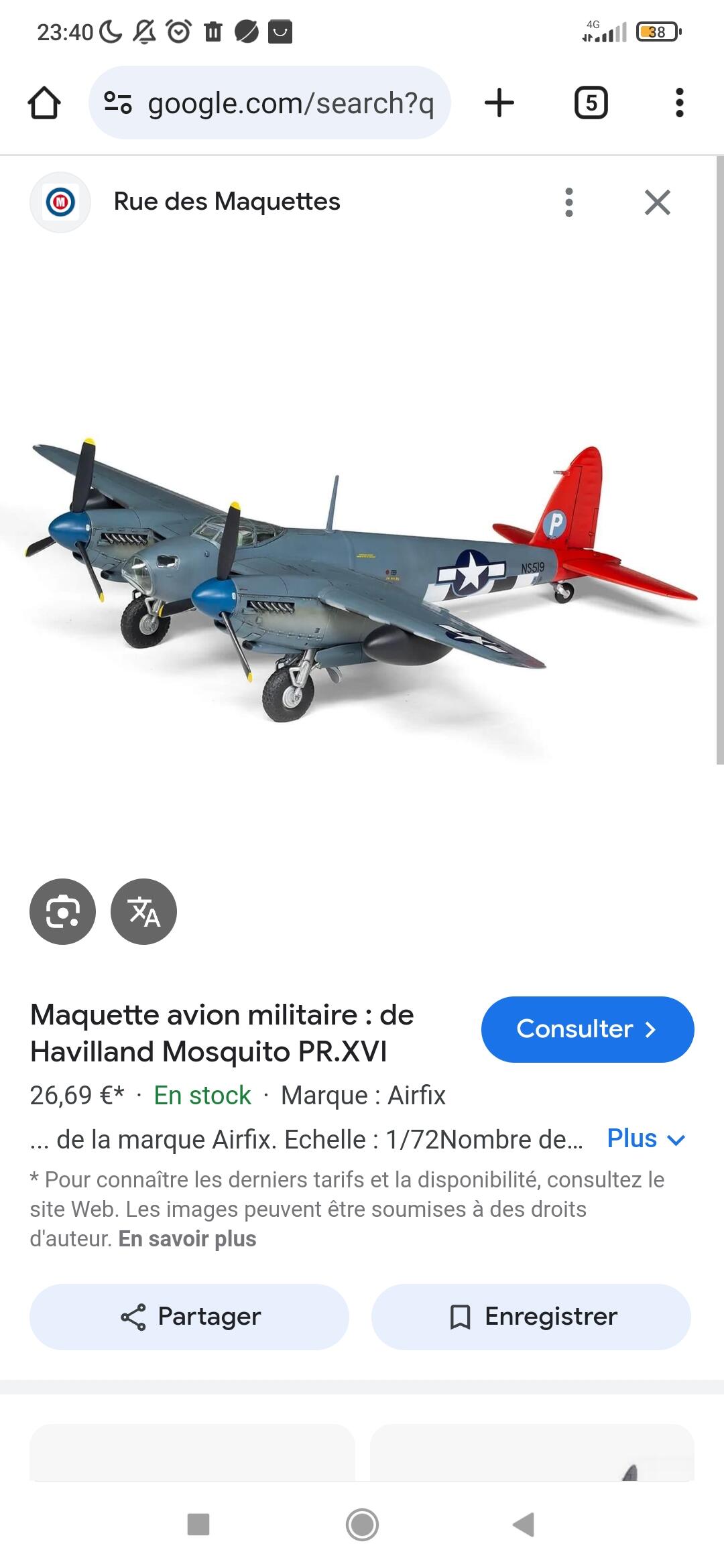Expand description with Plus

(x=646, y=1138)
